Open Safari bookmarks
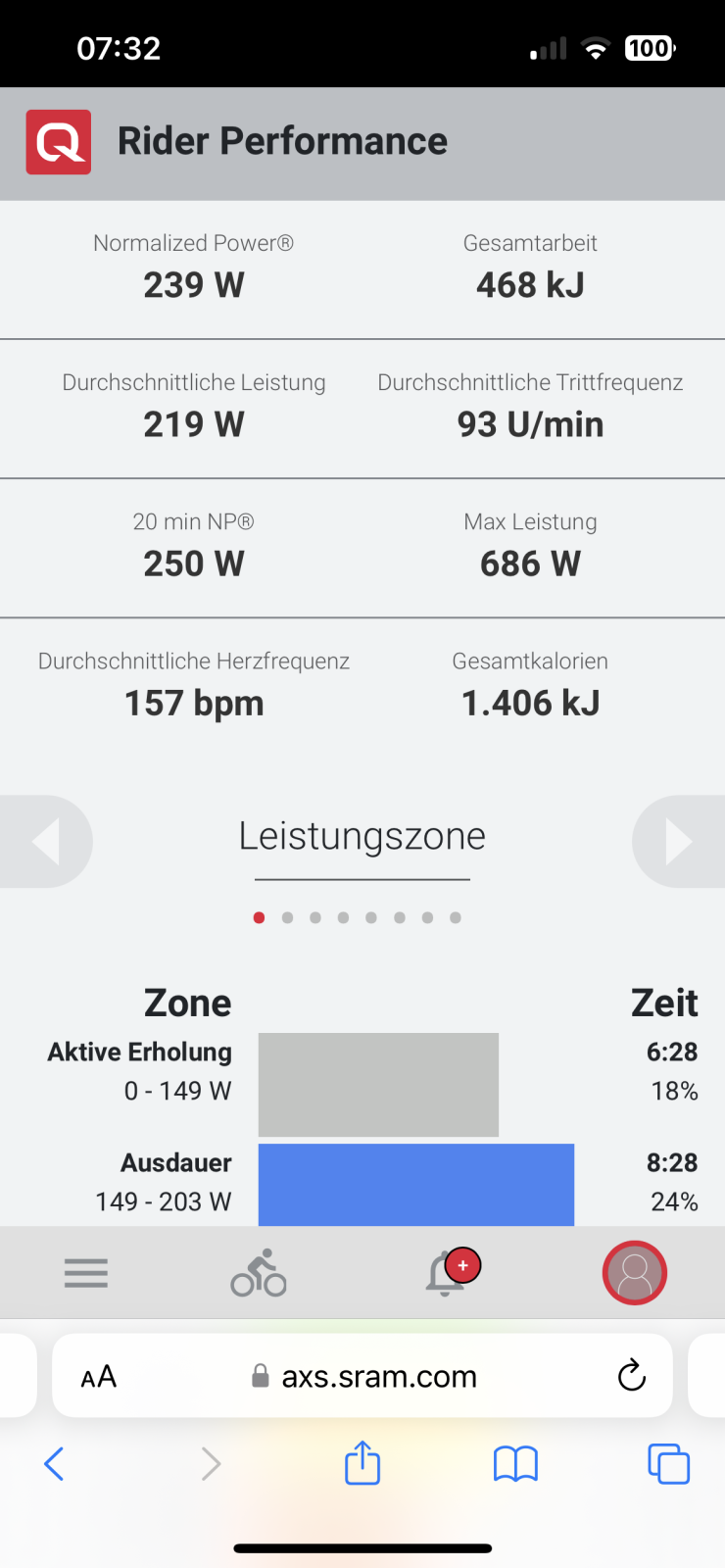 515,1464
